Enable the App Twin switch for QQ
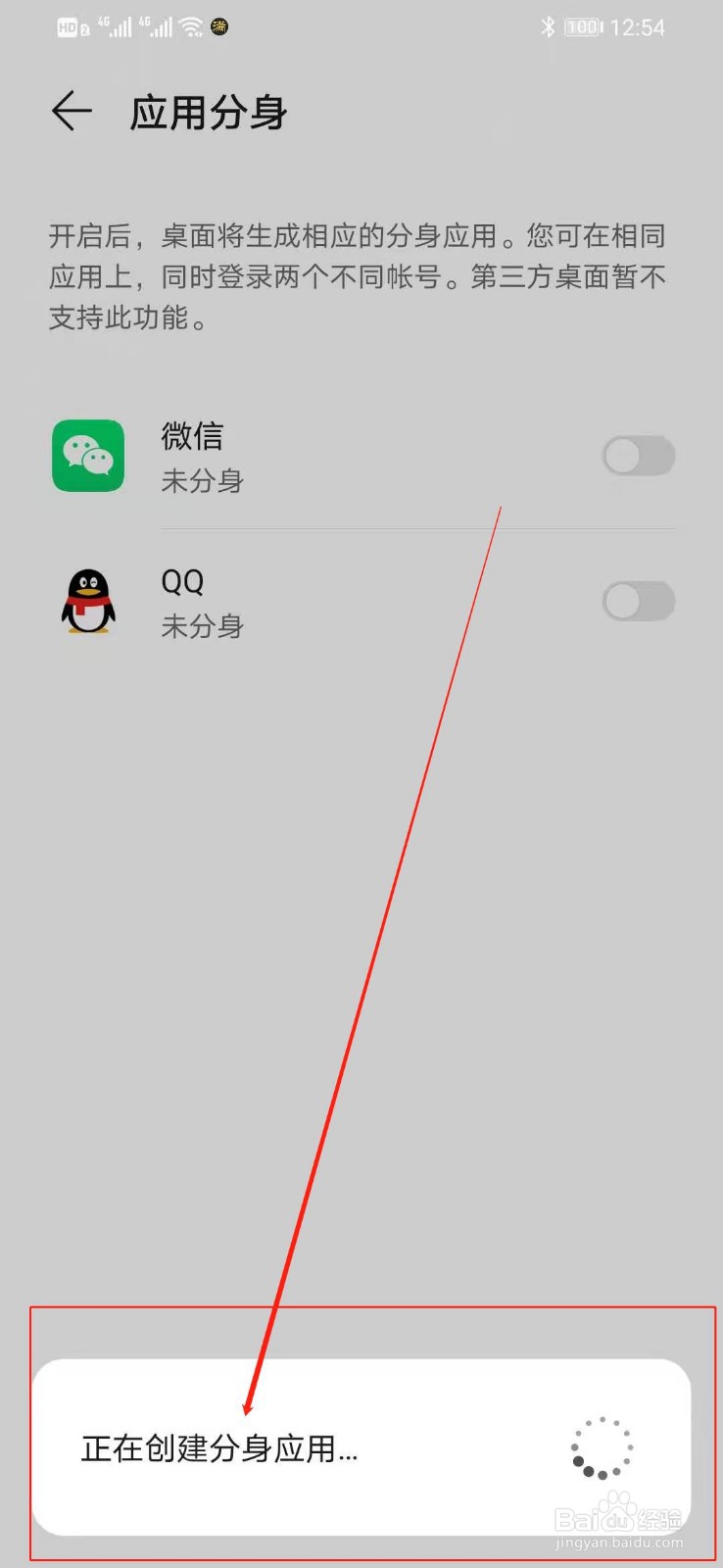 [639, 602]
